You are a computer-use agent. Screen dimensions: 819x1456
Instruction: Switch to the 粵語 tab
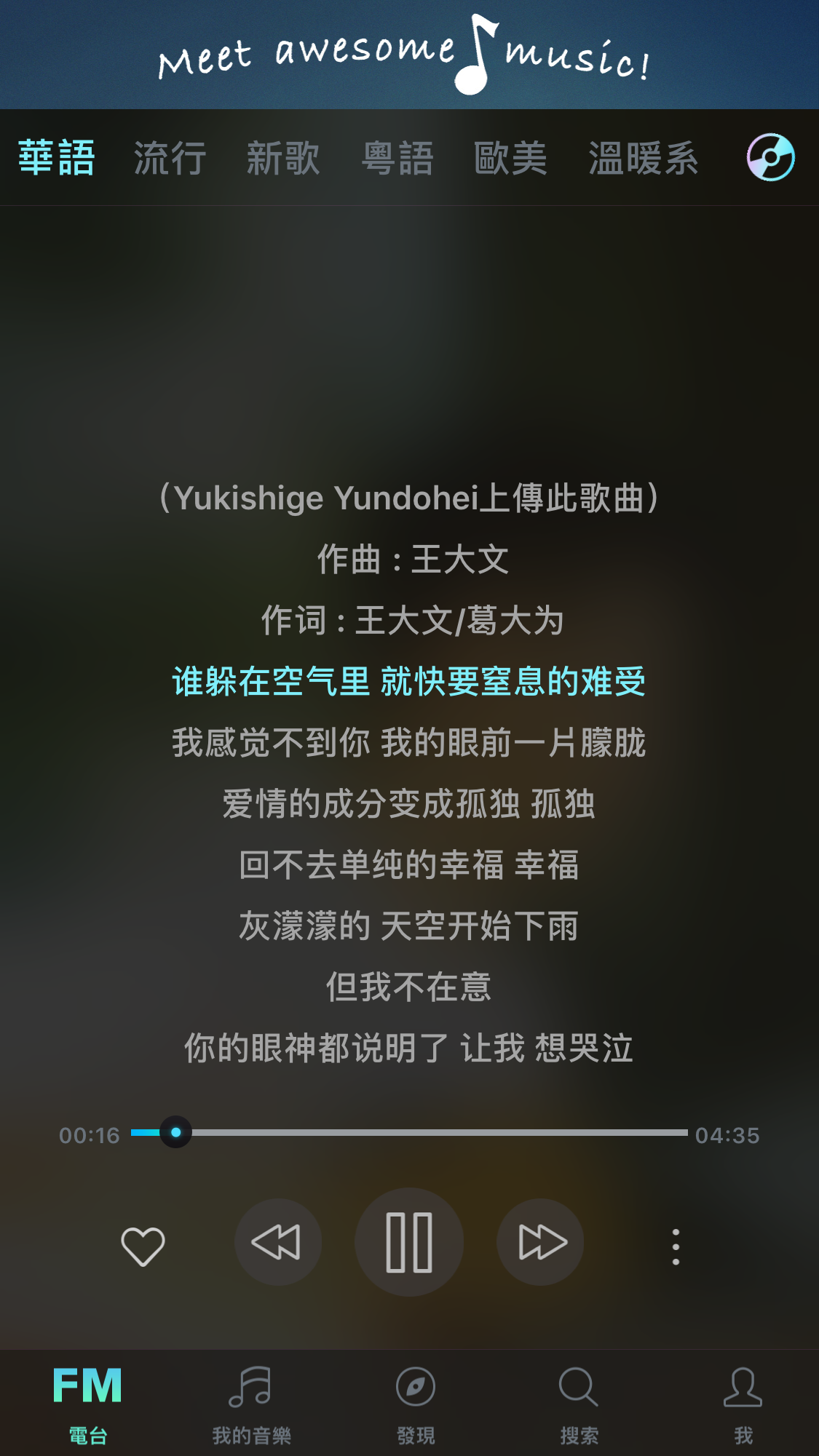tap(400, 157)
